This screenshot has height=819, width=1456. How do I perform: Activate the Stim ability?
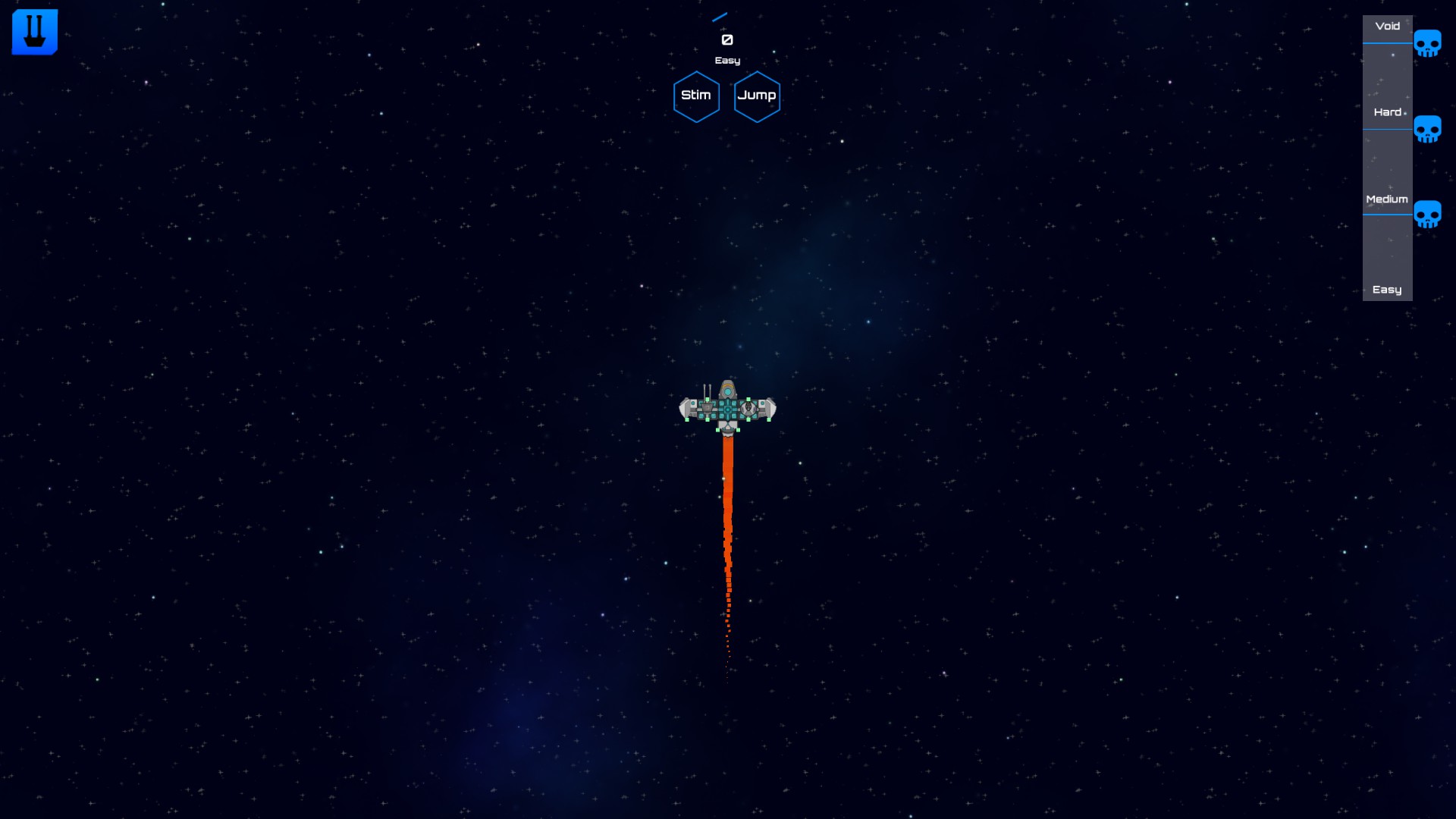coord(696,96)
